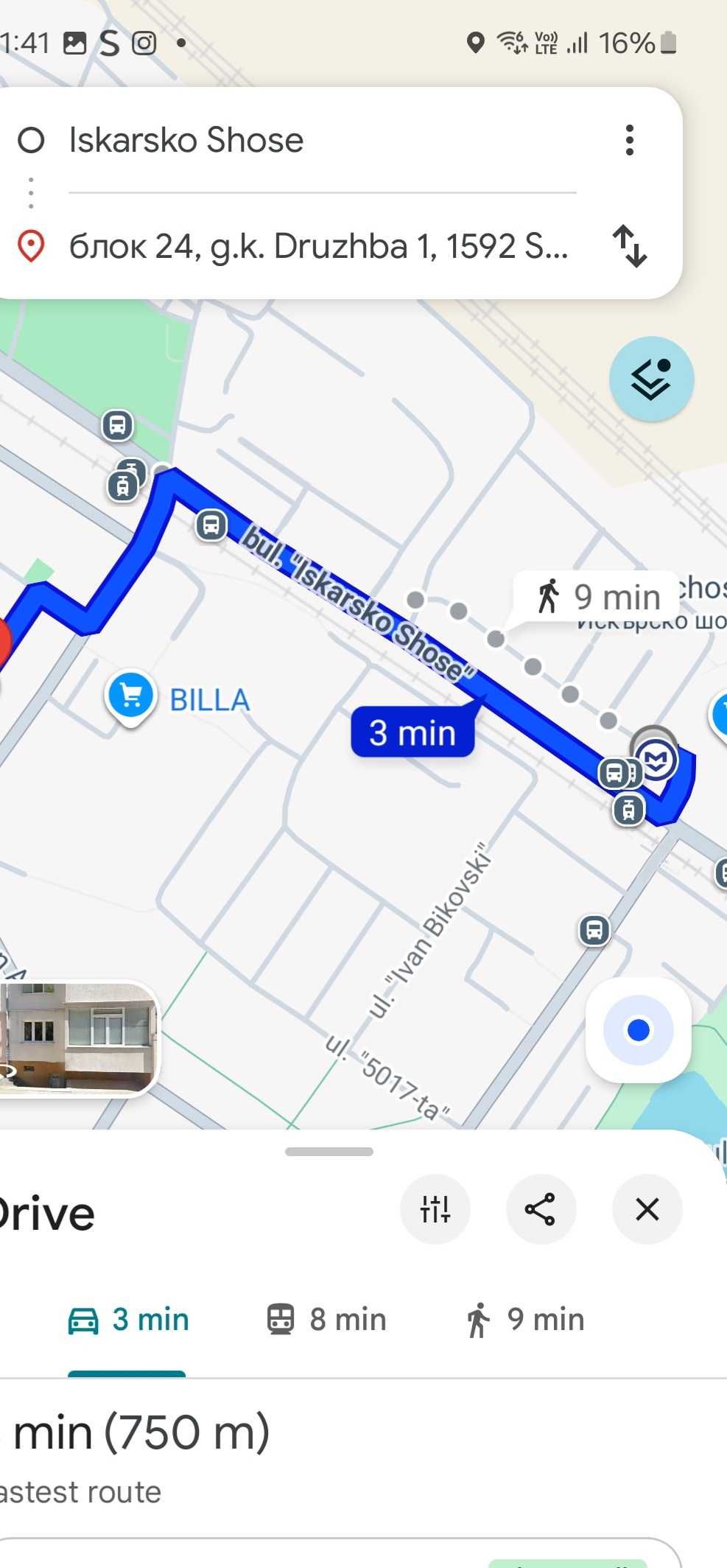Switch to the 9 min walking tab
This screenshot has height=1568, width=727.
525,1320
